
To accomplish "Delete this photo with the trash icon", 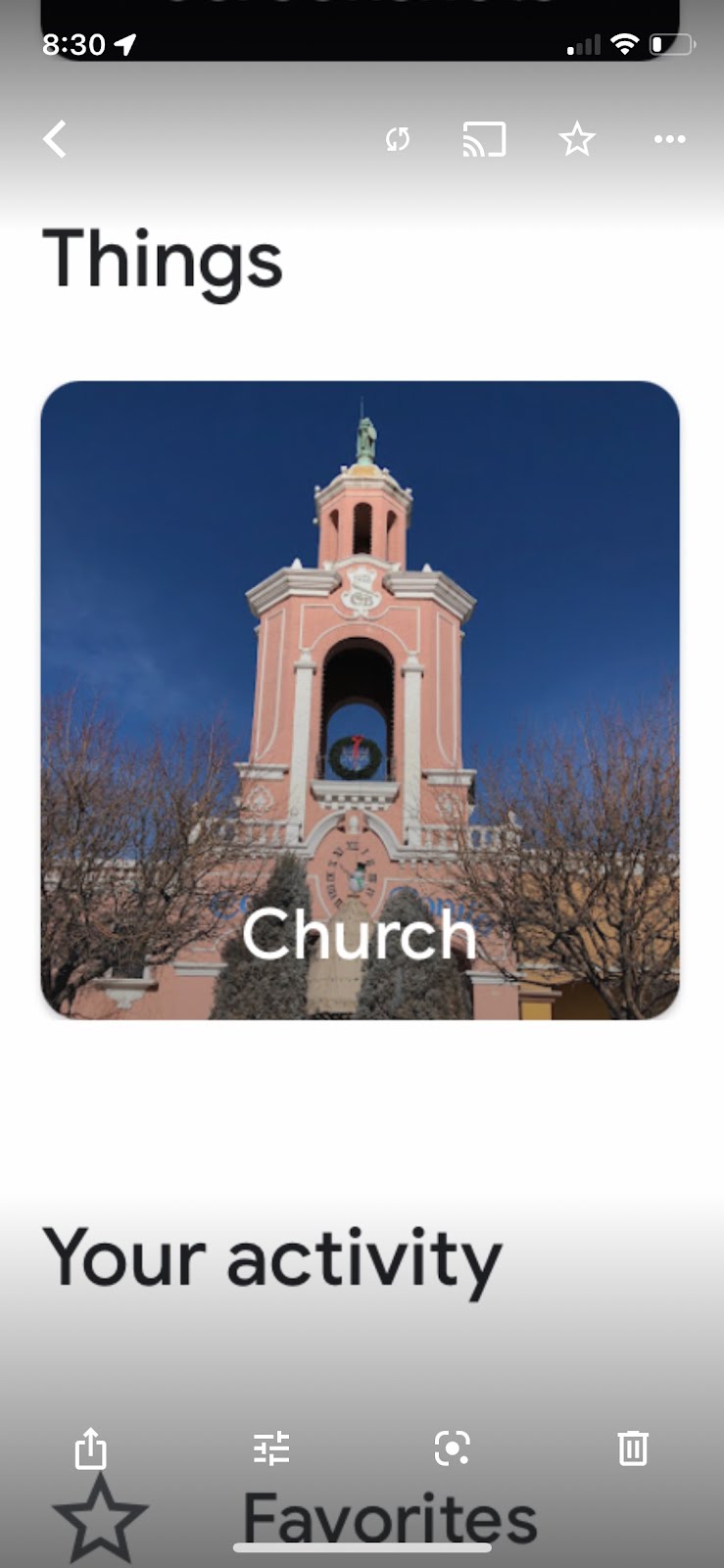I will click(x=633, y=1448).
